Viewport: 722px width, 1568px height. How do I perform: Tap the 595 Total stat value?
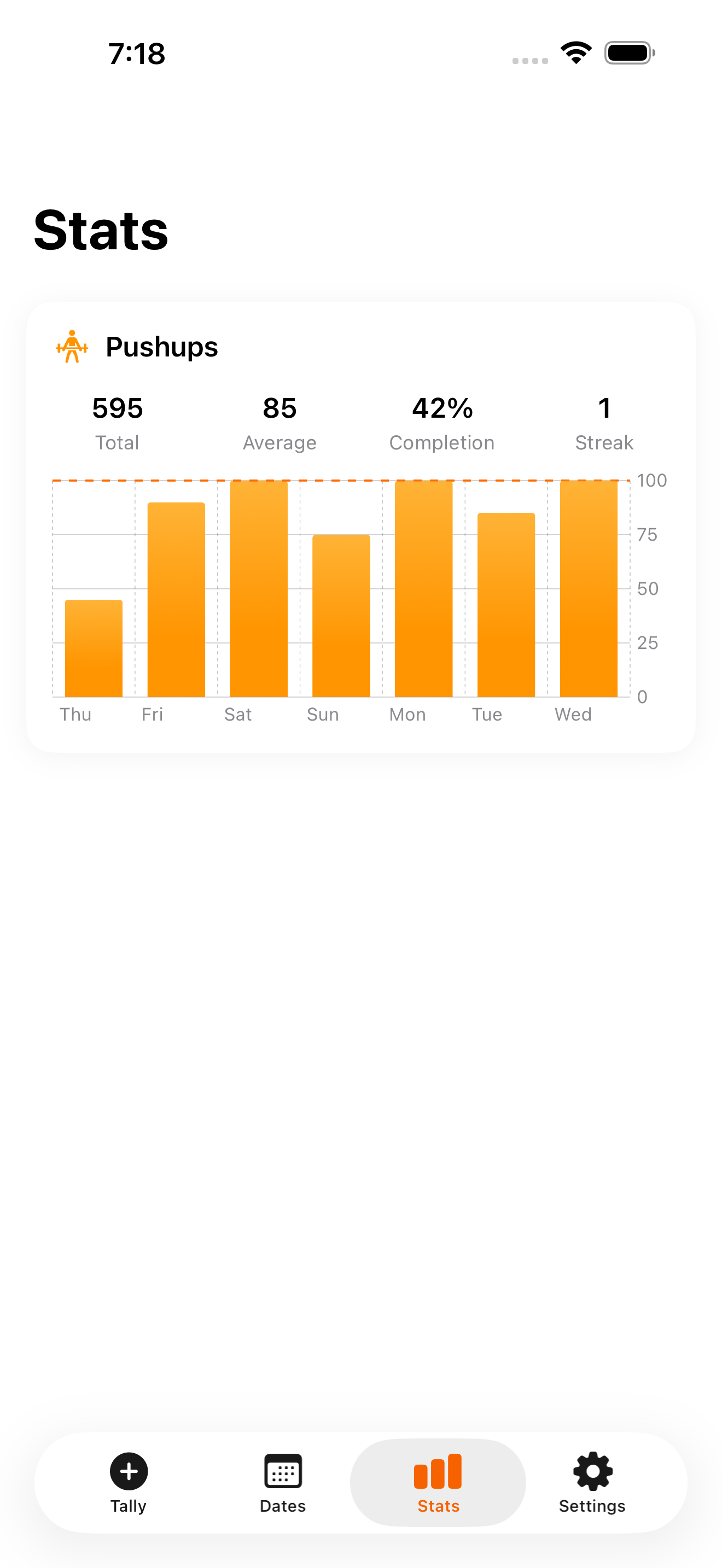coord(118,408)
